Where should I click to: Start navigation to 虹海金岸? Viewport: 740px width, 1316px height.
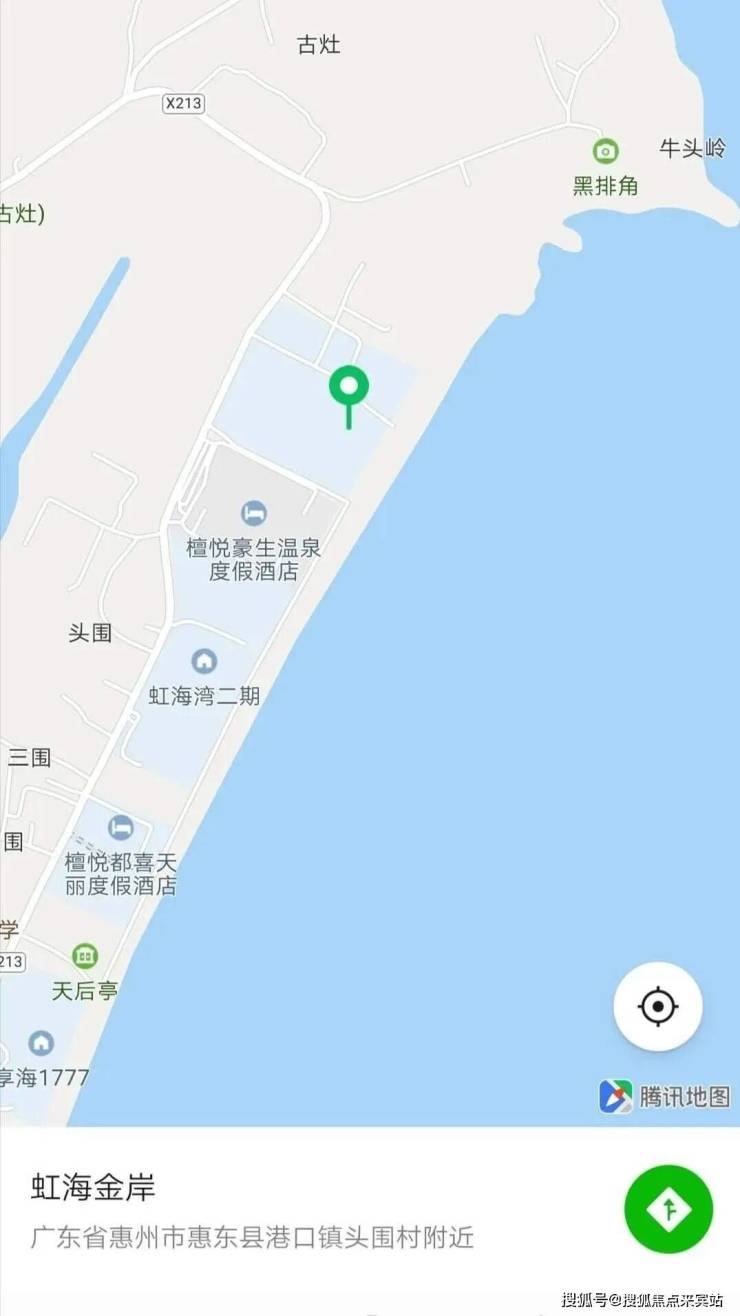click(668, 1209)
